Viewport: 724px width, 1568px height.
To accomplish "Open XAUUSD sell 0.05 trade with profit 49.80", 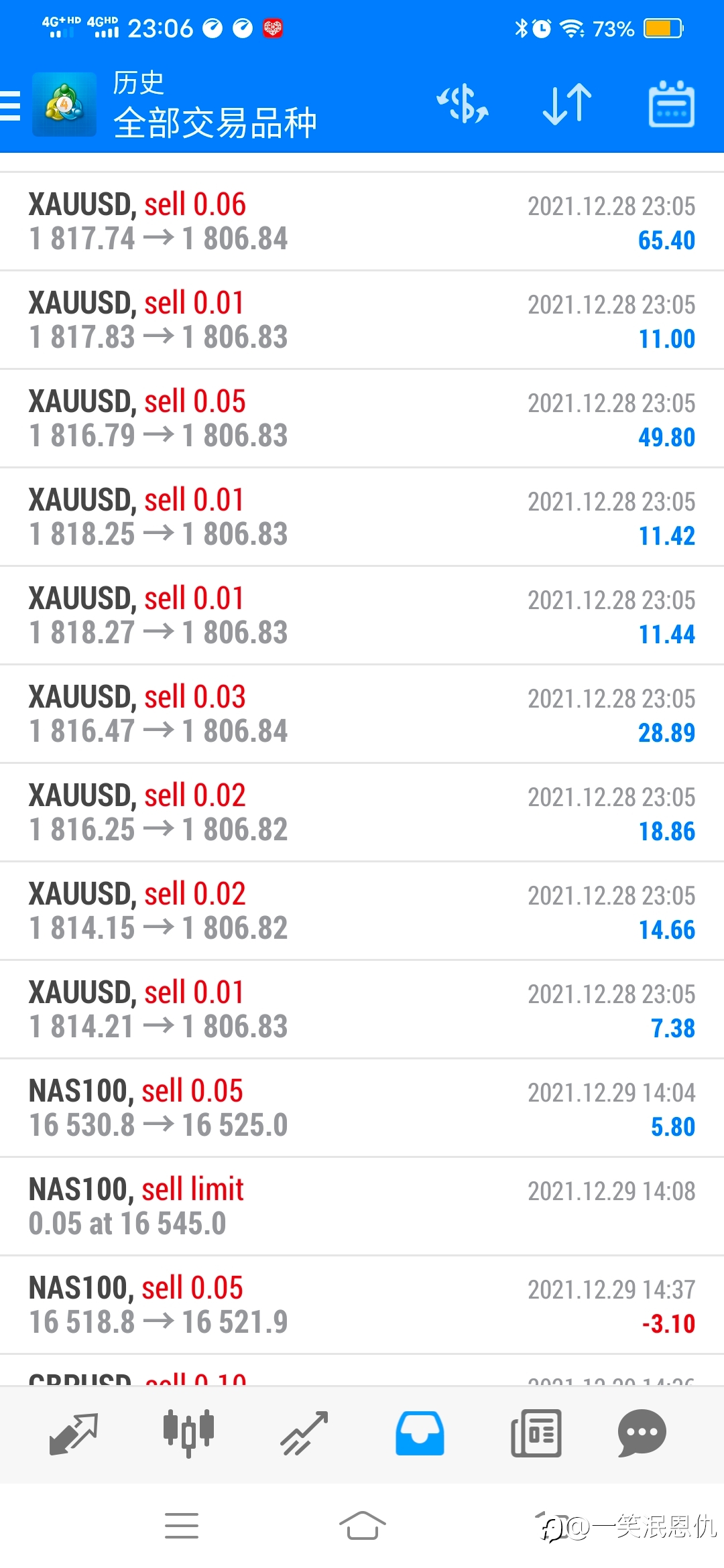I will pos(362,419).
